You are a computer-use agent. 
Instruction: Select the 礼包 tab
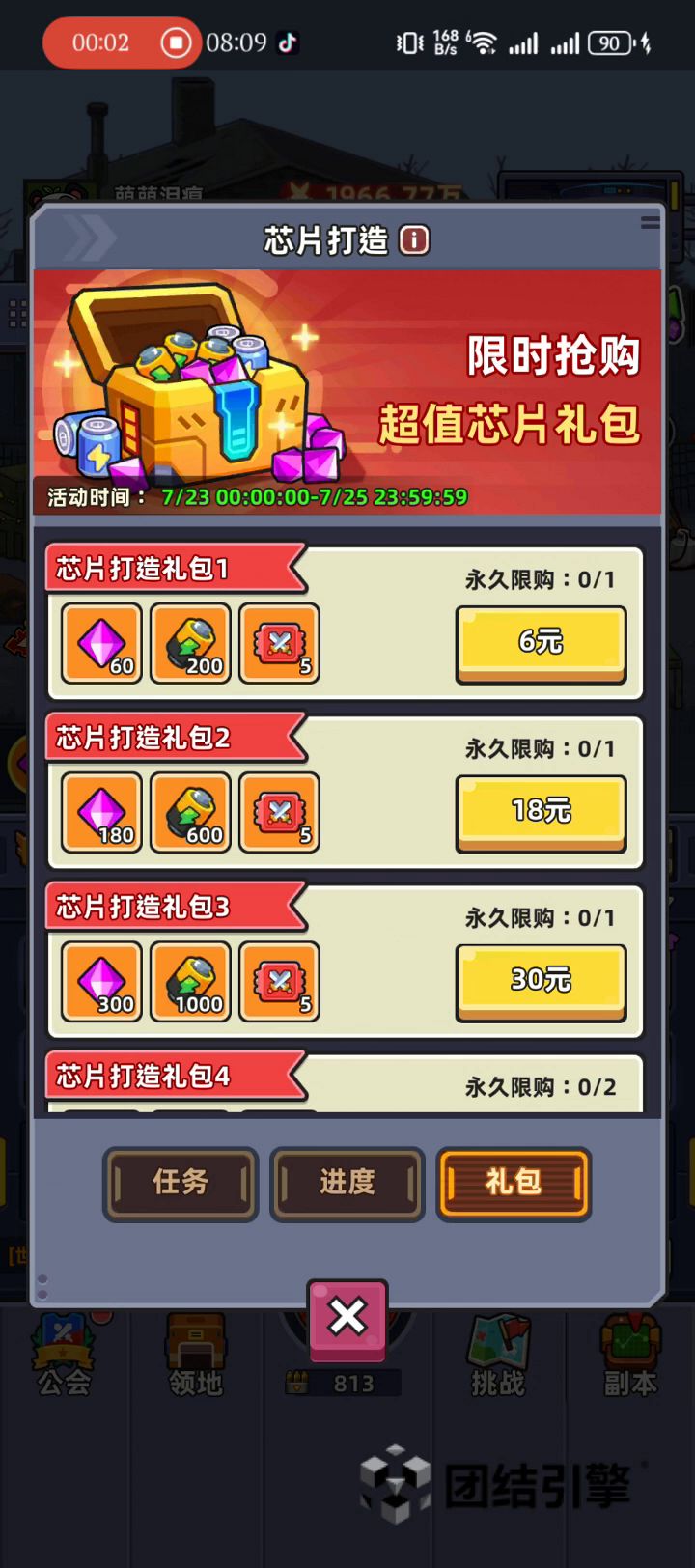click(514, 1183)
